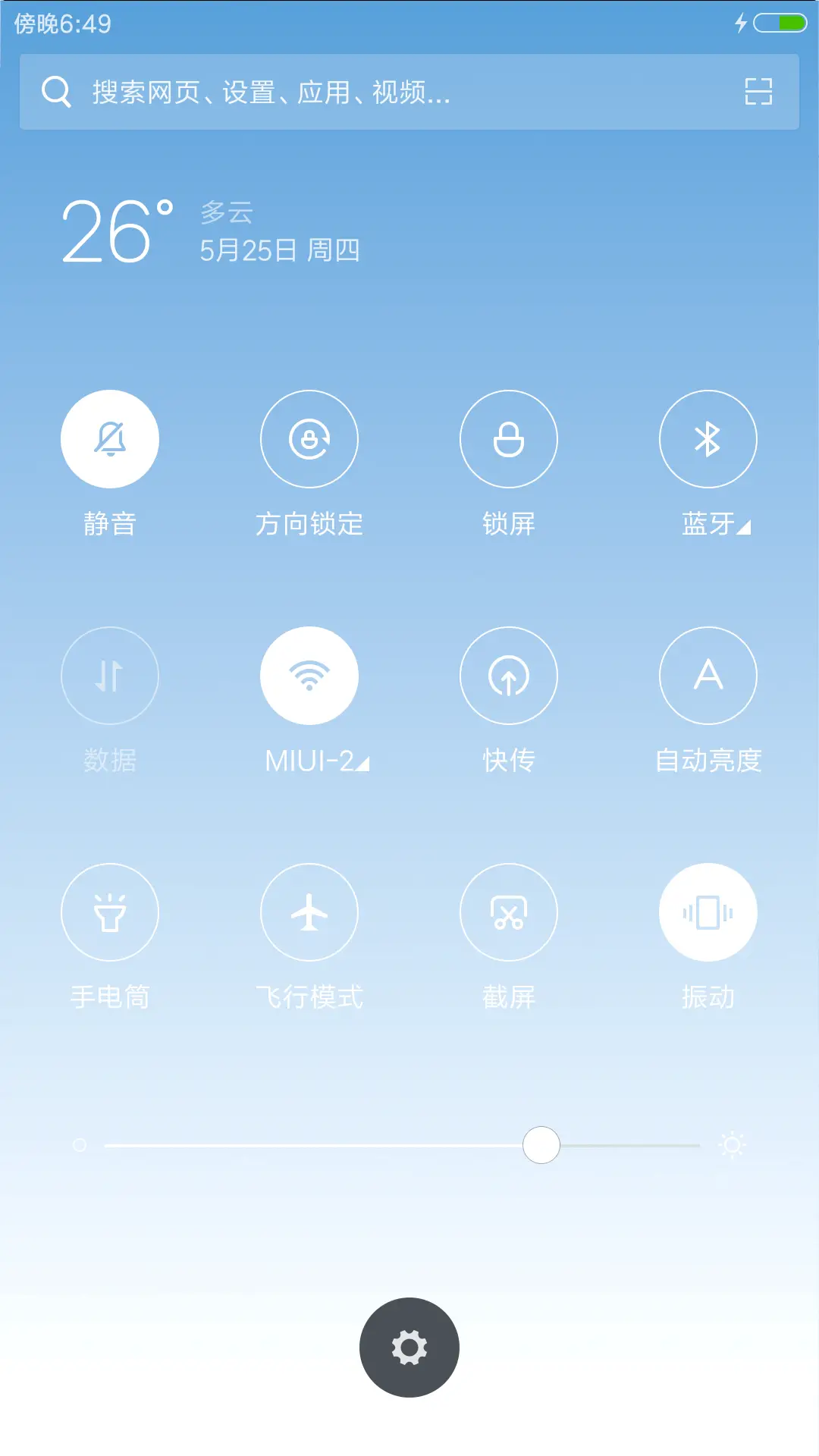Screen dimensions: 819x1456
Task: Enable 数据 mobile data
Action: point(110,676)
